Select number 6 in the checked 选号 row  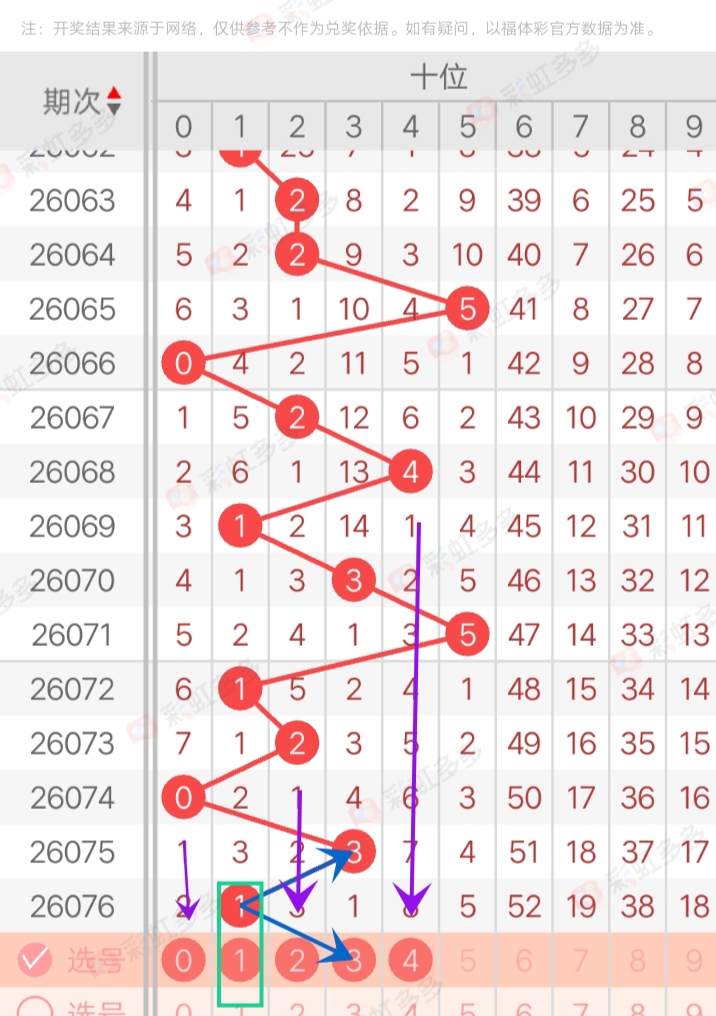click(x=524, y=961)
